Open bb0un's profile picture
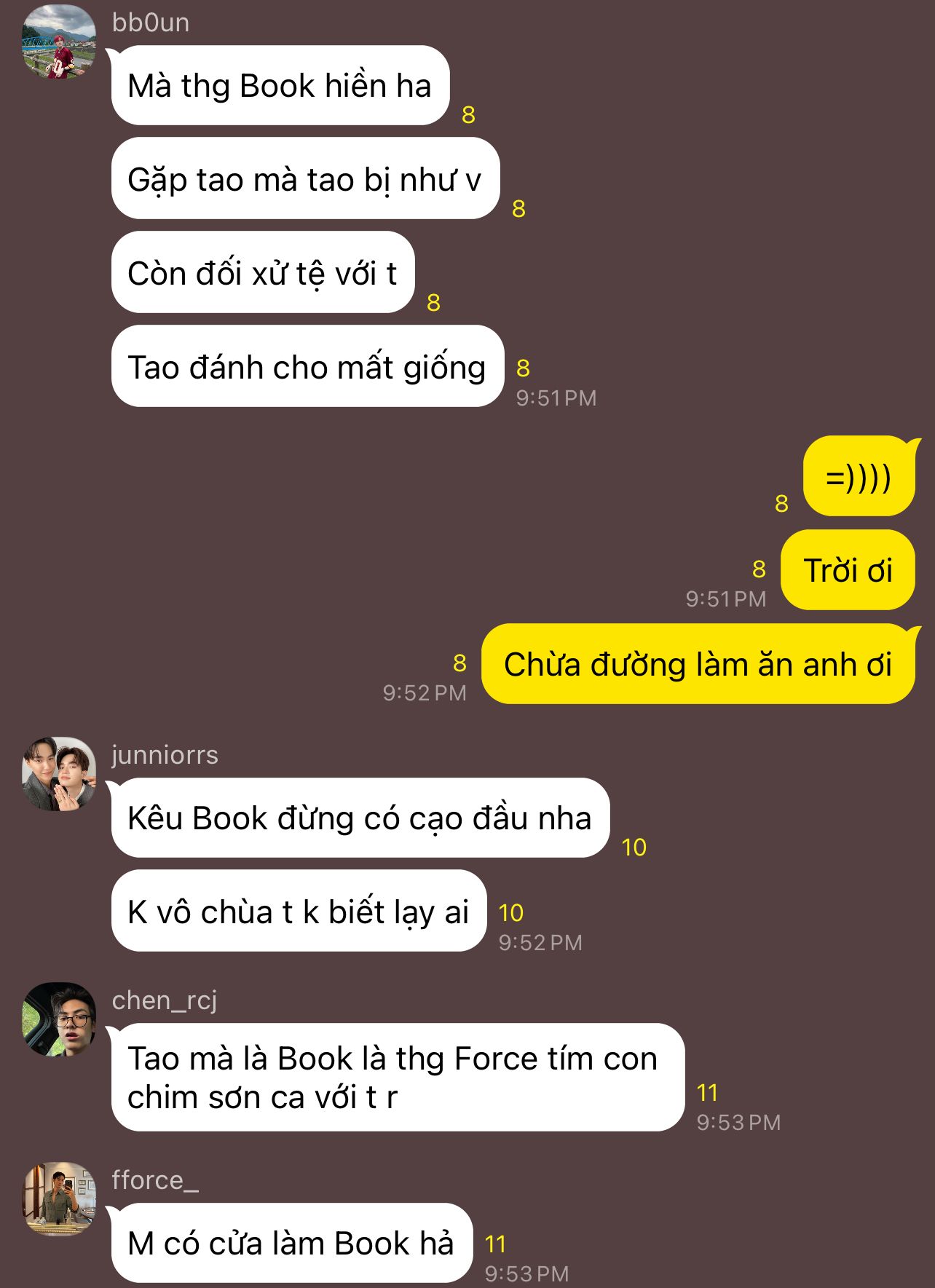 point(59,42)
